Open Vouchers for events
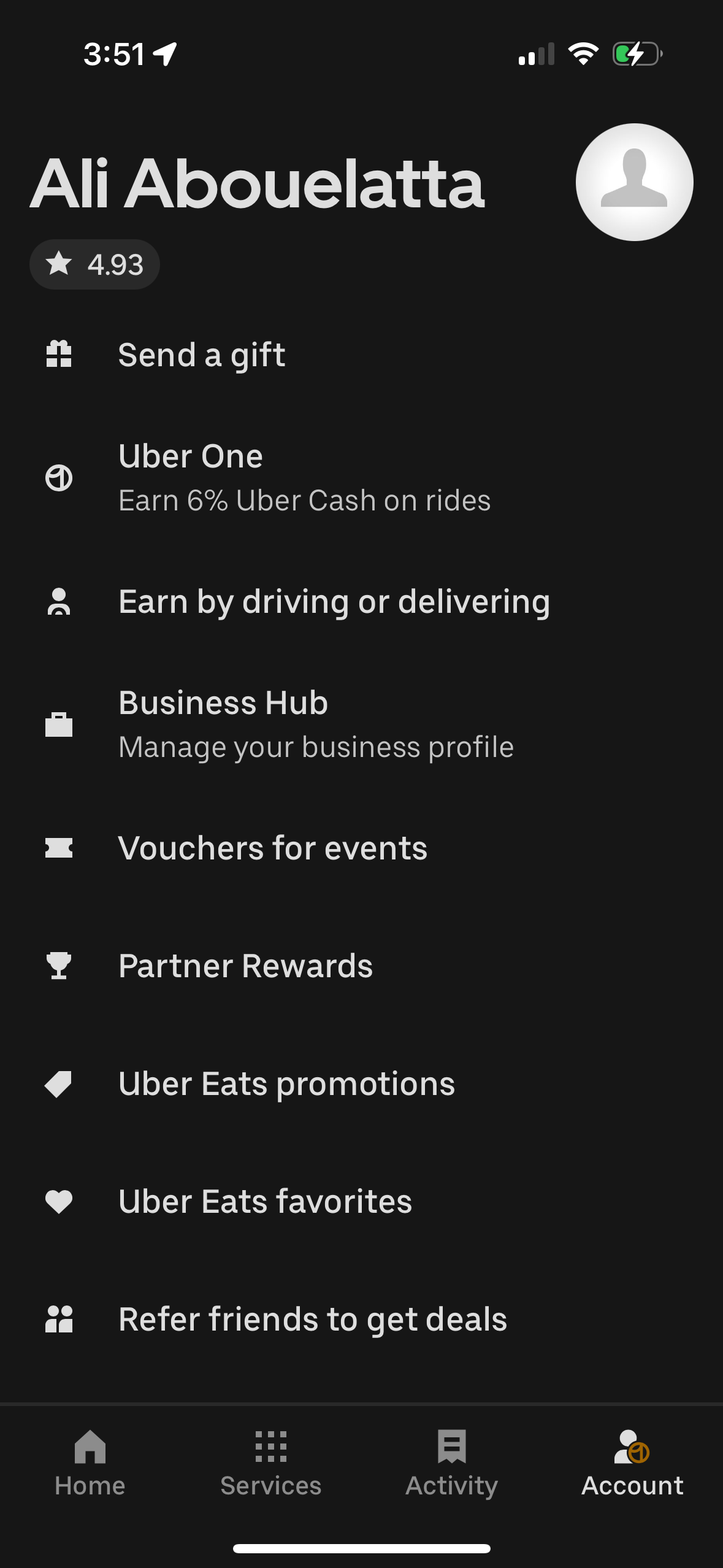The image size is (723, 1568). click(273, 848)
